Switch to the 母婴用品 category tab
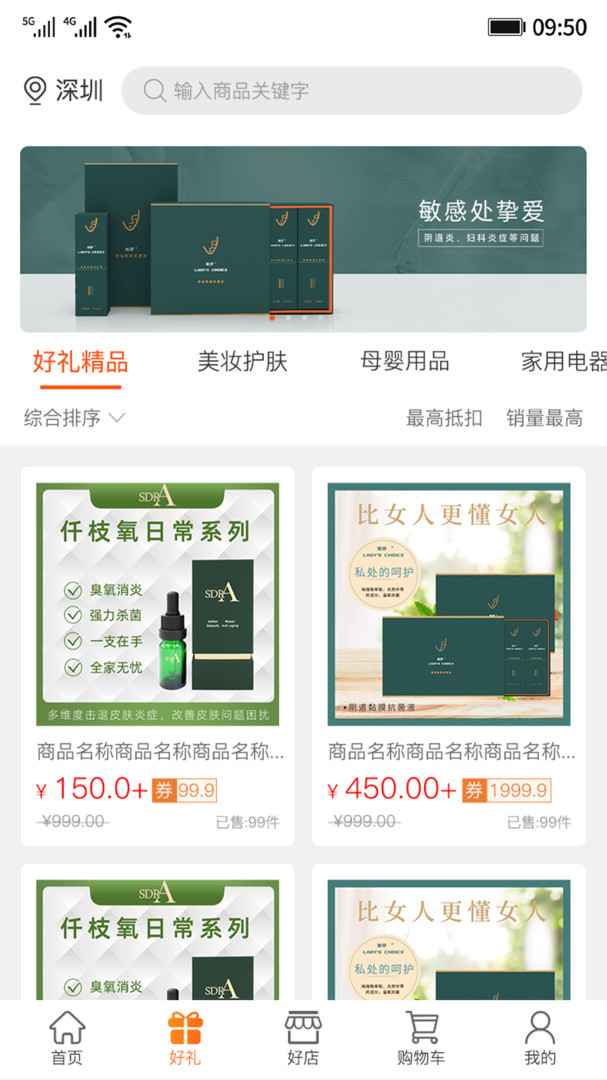Viewport: 607px width, 1080px height. click(404, 361)
